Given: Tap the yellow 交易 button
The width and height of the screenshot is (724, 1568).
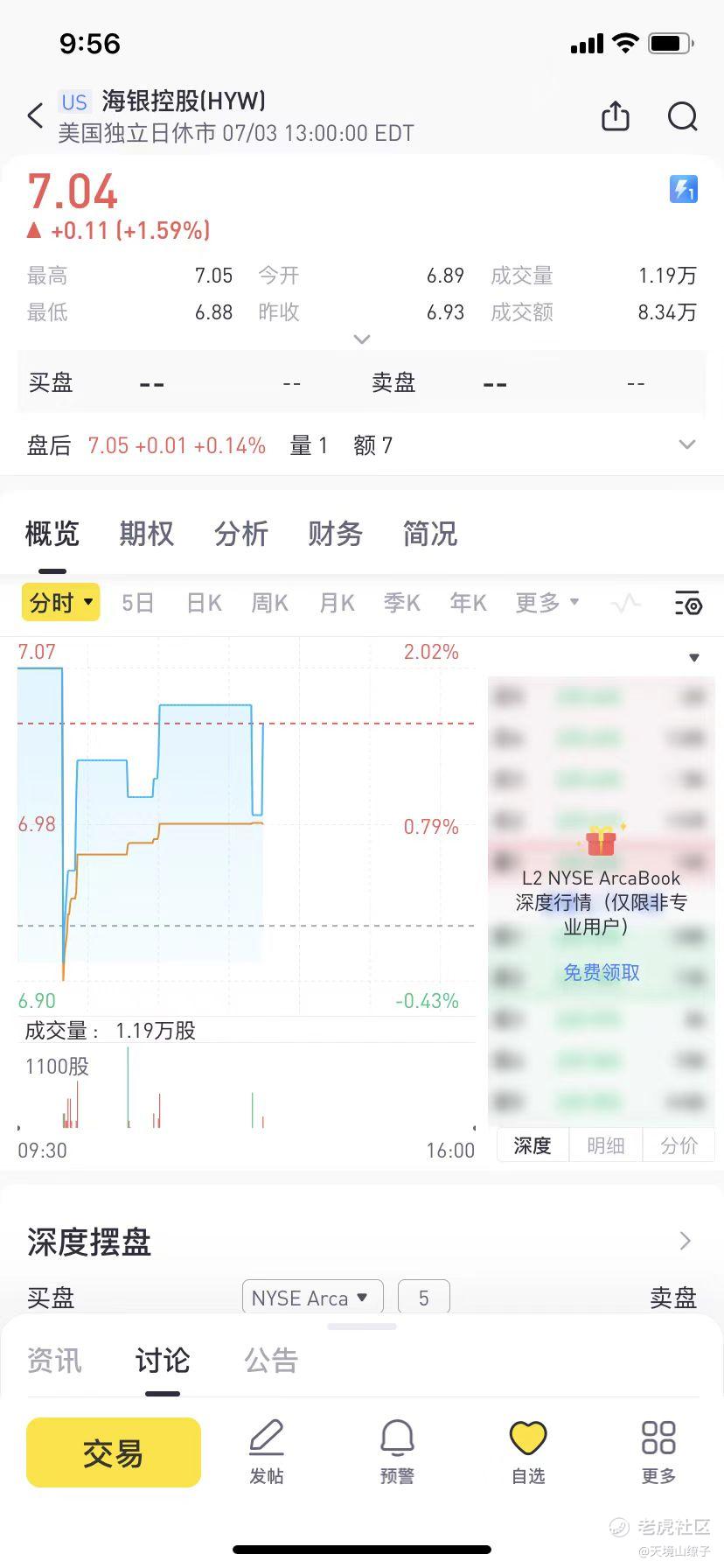Looking at the screenshot, I should pyautogui.click(x=114, y=1452).
